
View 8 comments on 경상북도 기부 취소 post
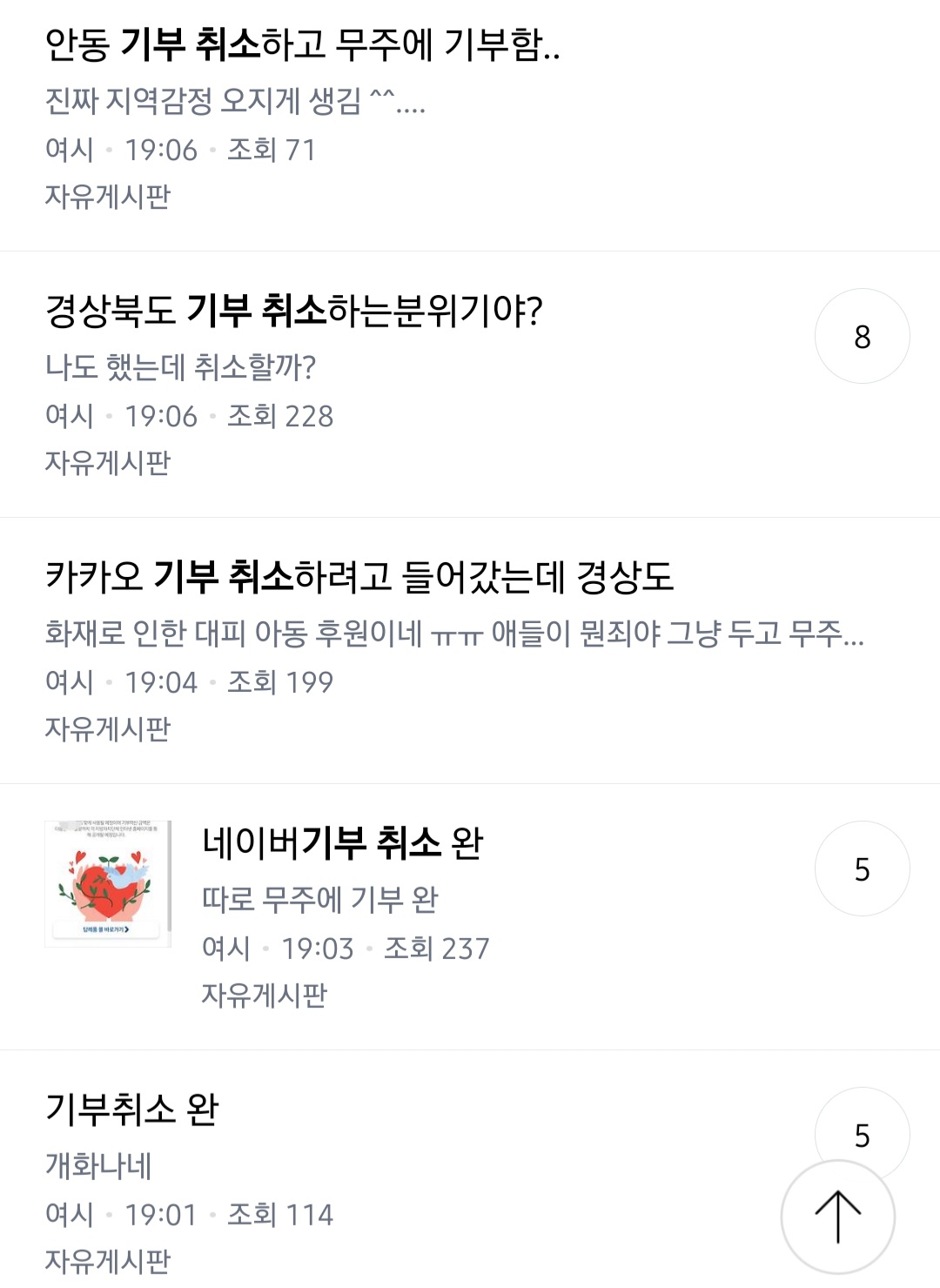(862, 336)
